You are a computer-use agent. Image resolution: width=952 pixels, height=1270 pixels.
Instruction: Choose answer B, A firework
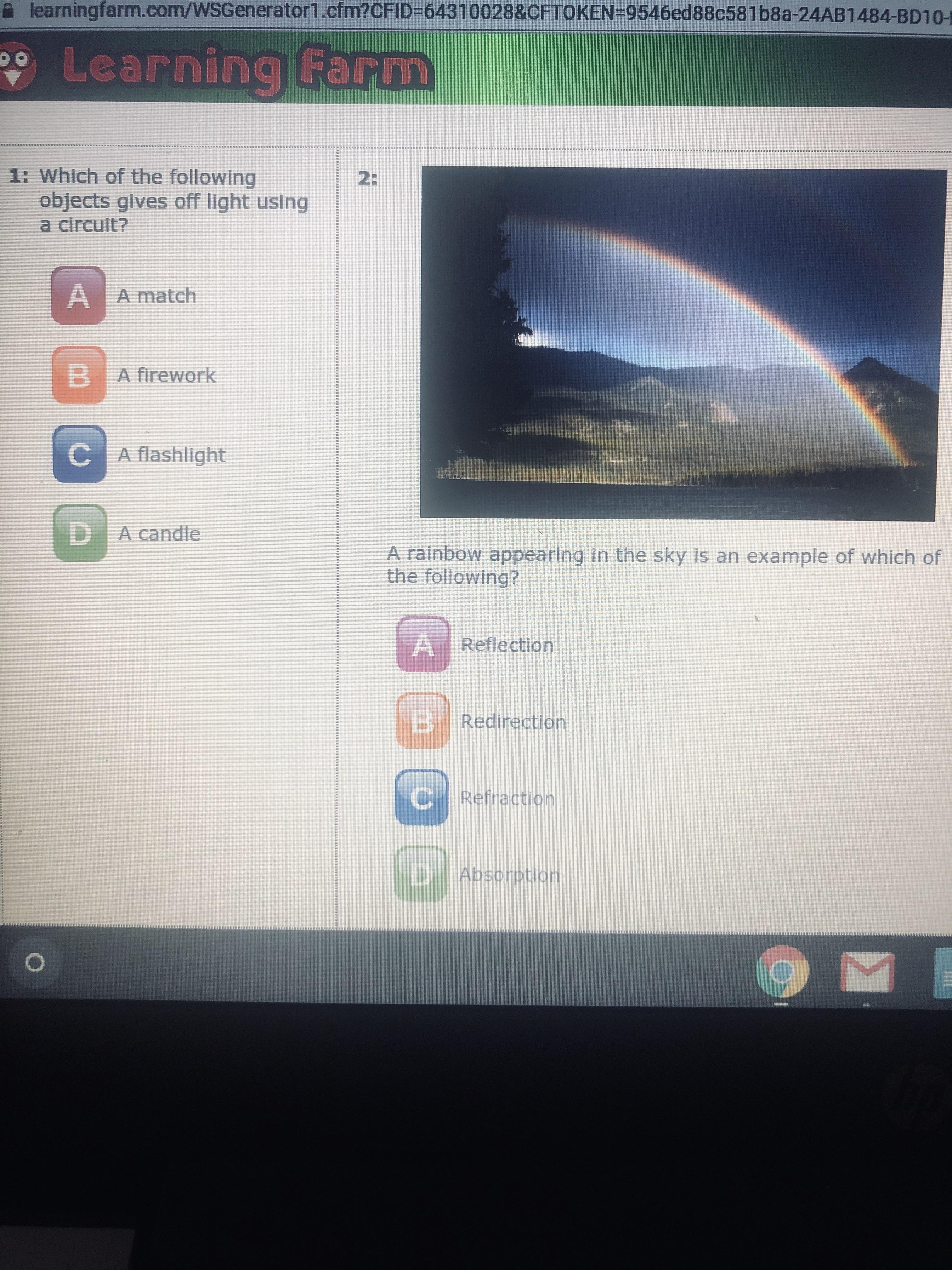coord(79,375)
